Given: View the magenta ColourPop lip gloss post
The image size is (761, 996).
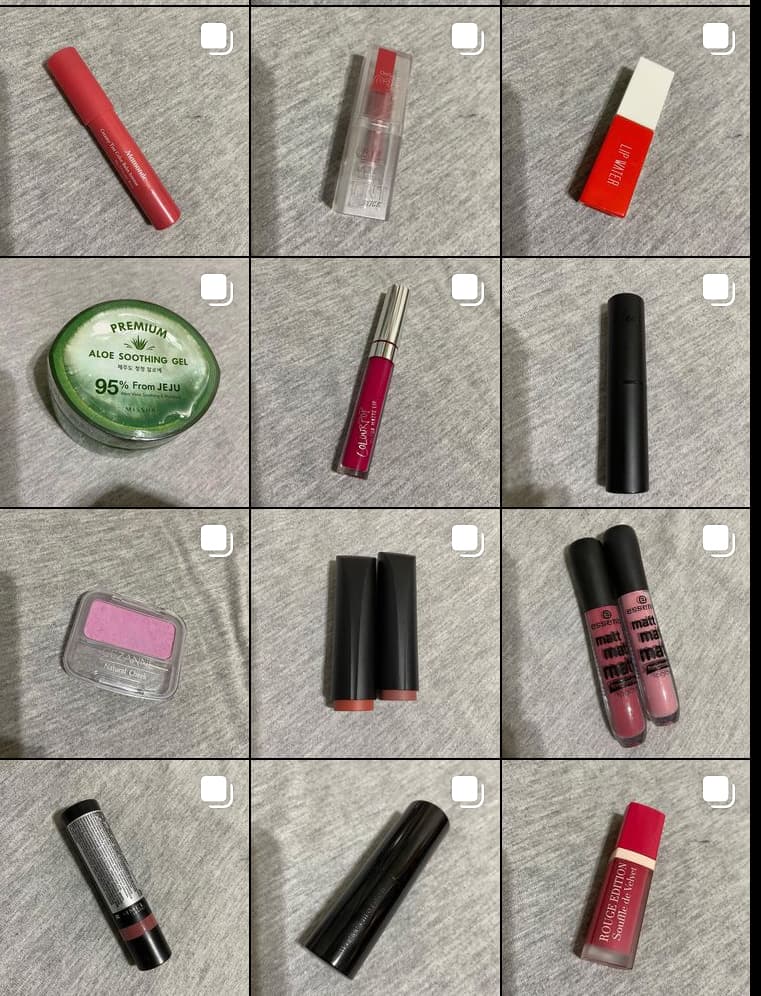Looking at the screenshot, I should click(375, 382).
